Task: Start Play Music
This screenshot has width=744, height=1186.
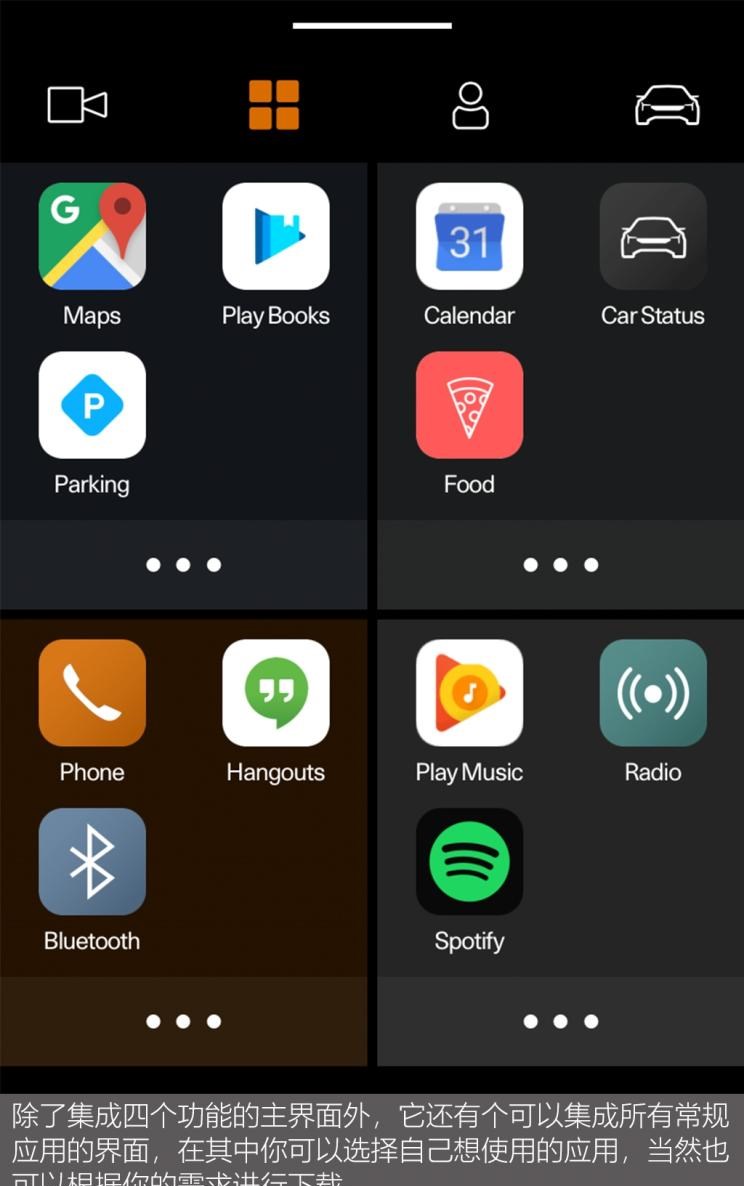Action: click(x=469, y=693)
